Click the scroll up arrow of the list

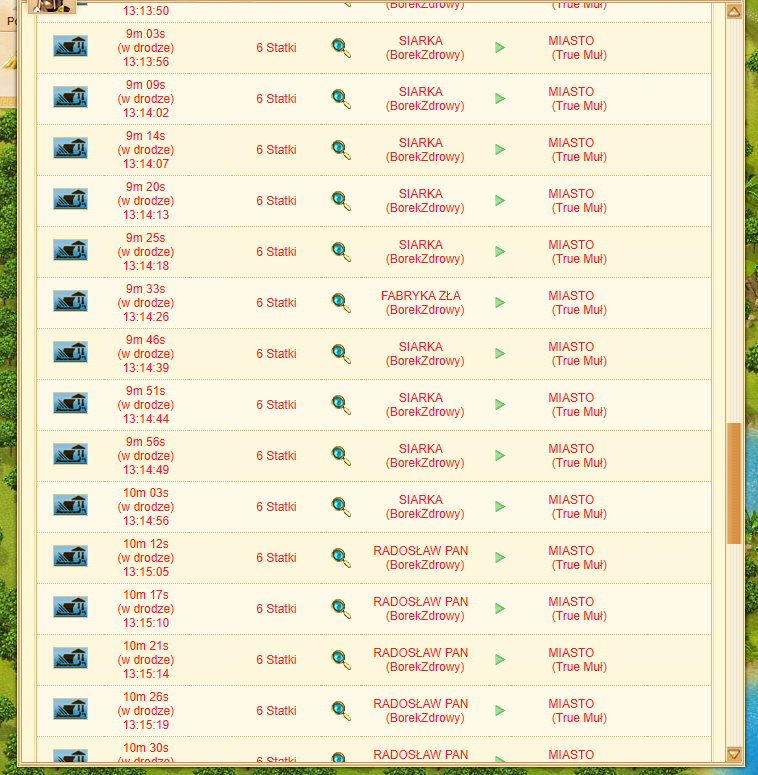tap(734, 12)
